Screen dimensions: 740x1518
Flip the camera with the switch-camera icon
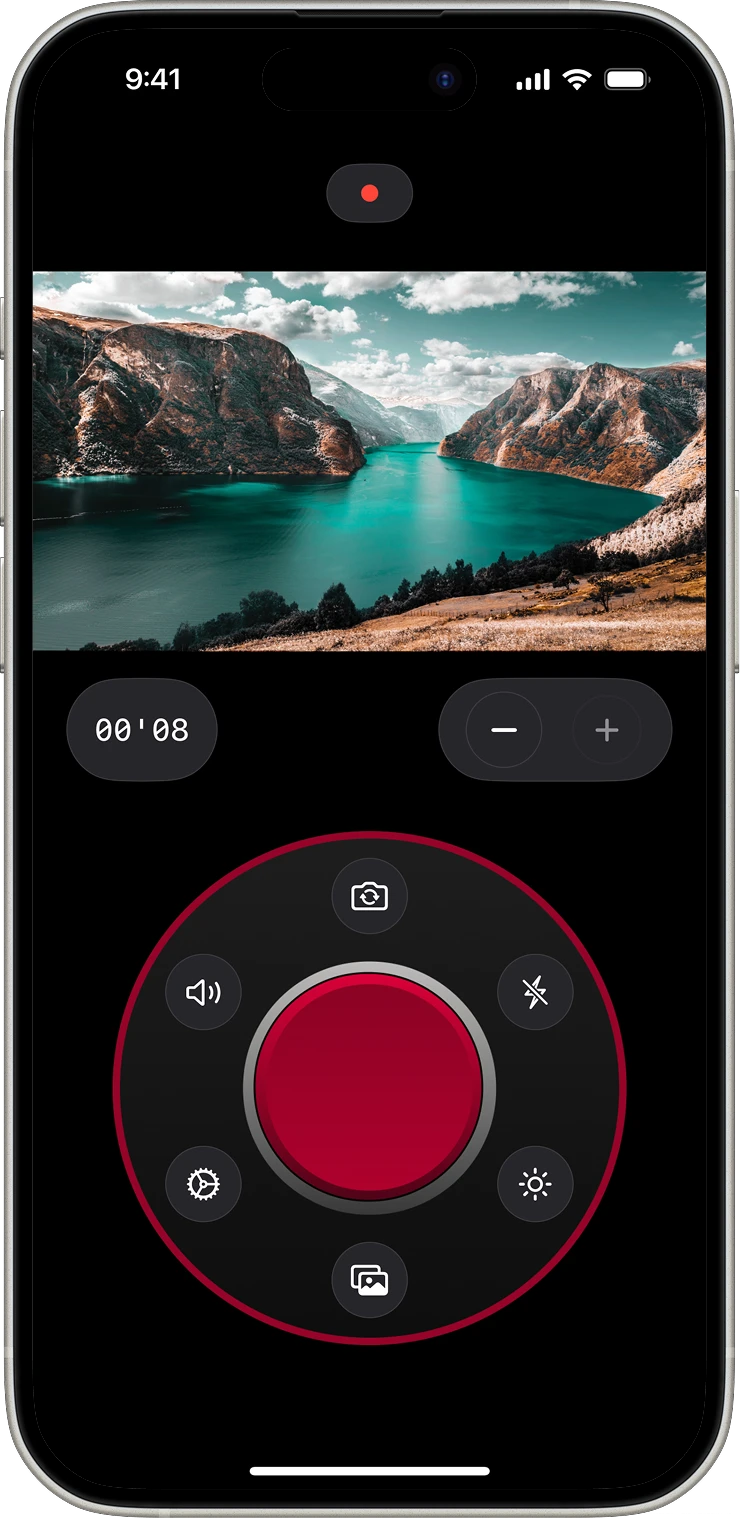(369, 896)
